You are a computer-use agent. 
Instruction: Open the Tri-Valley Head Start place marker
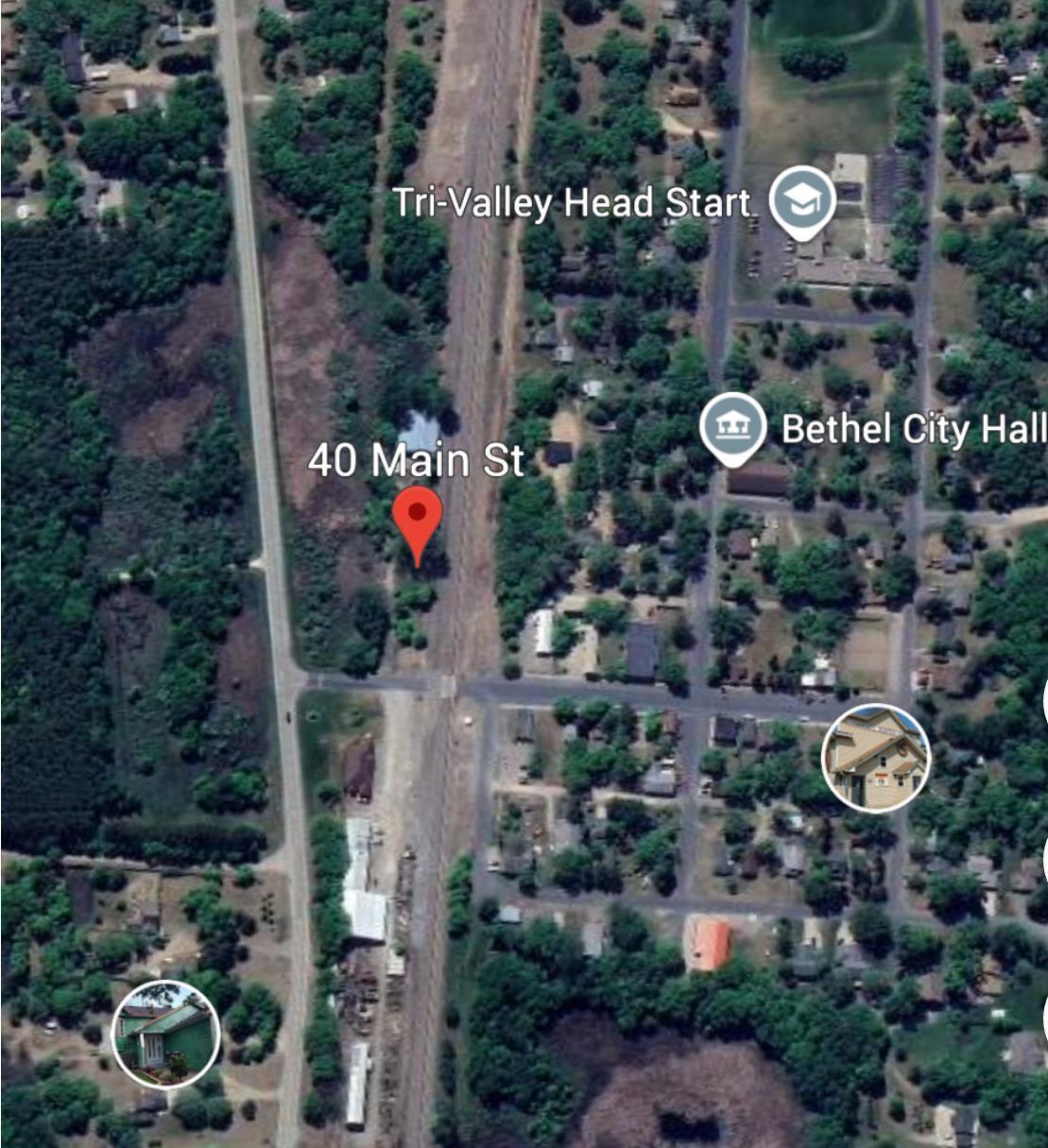[801, 200]
